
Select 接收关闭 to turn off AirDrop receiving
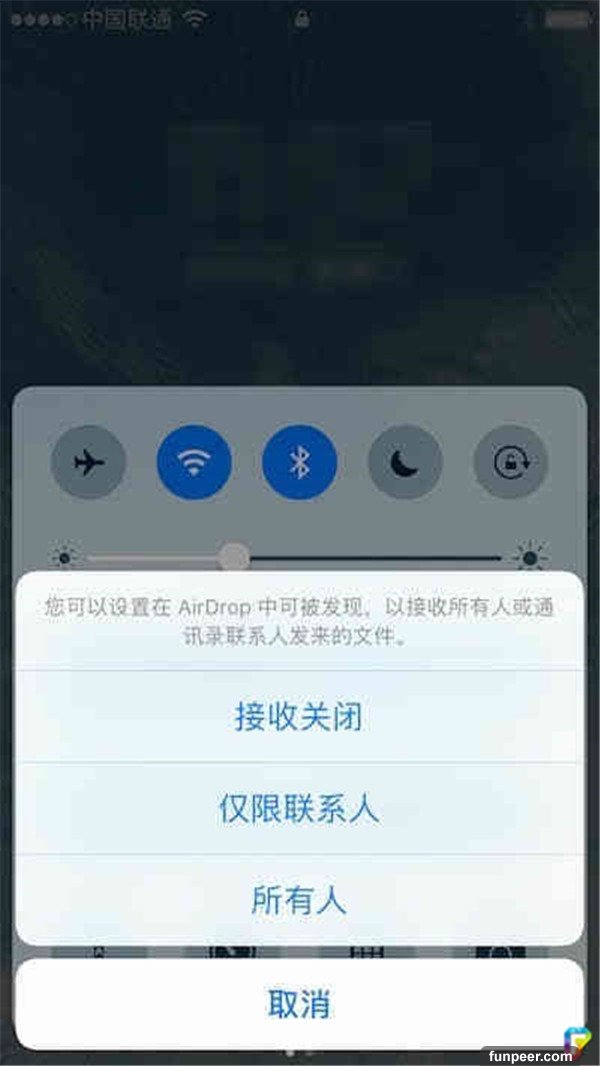click(299, 716)
